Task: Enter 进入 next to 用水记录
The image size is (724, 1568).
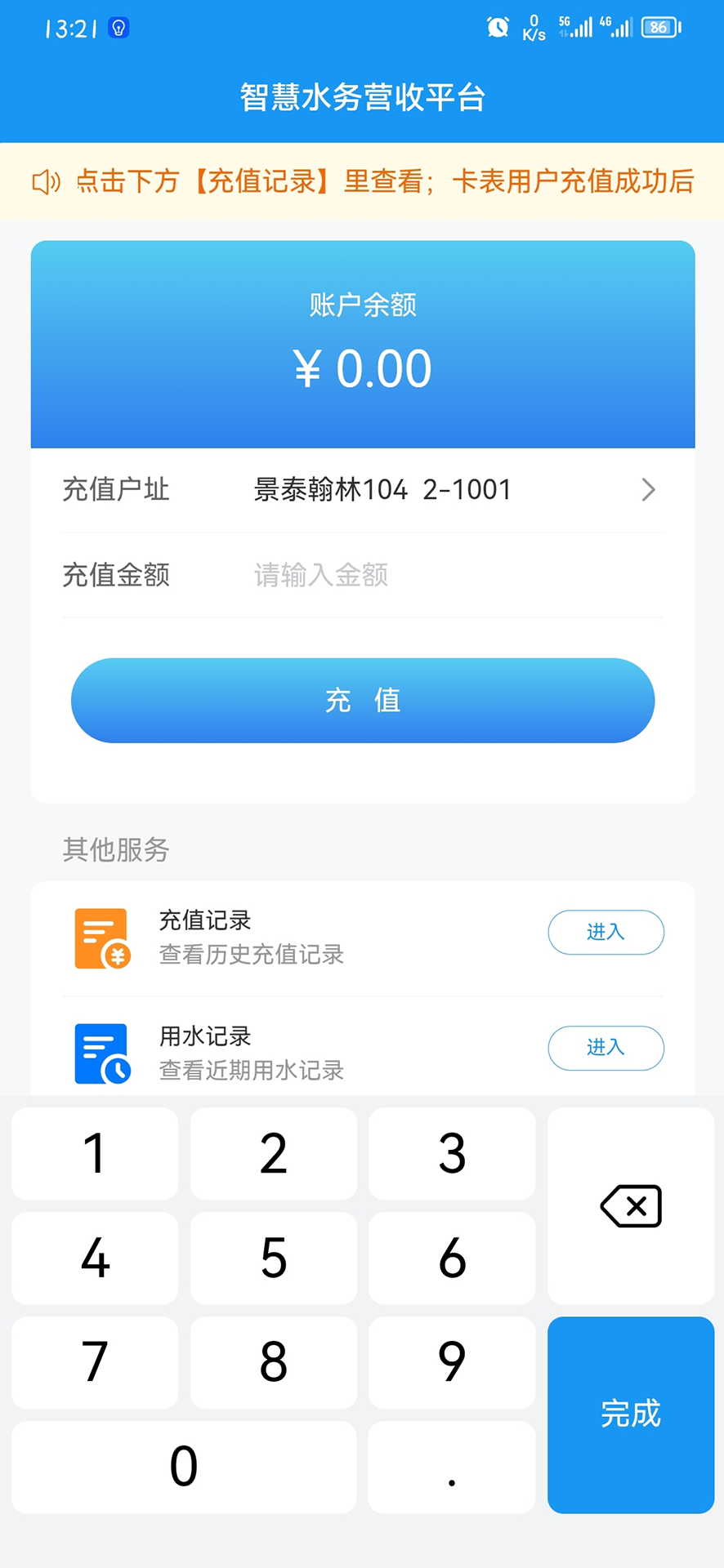Action: coord(606,1048)
